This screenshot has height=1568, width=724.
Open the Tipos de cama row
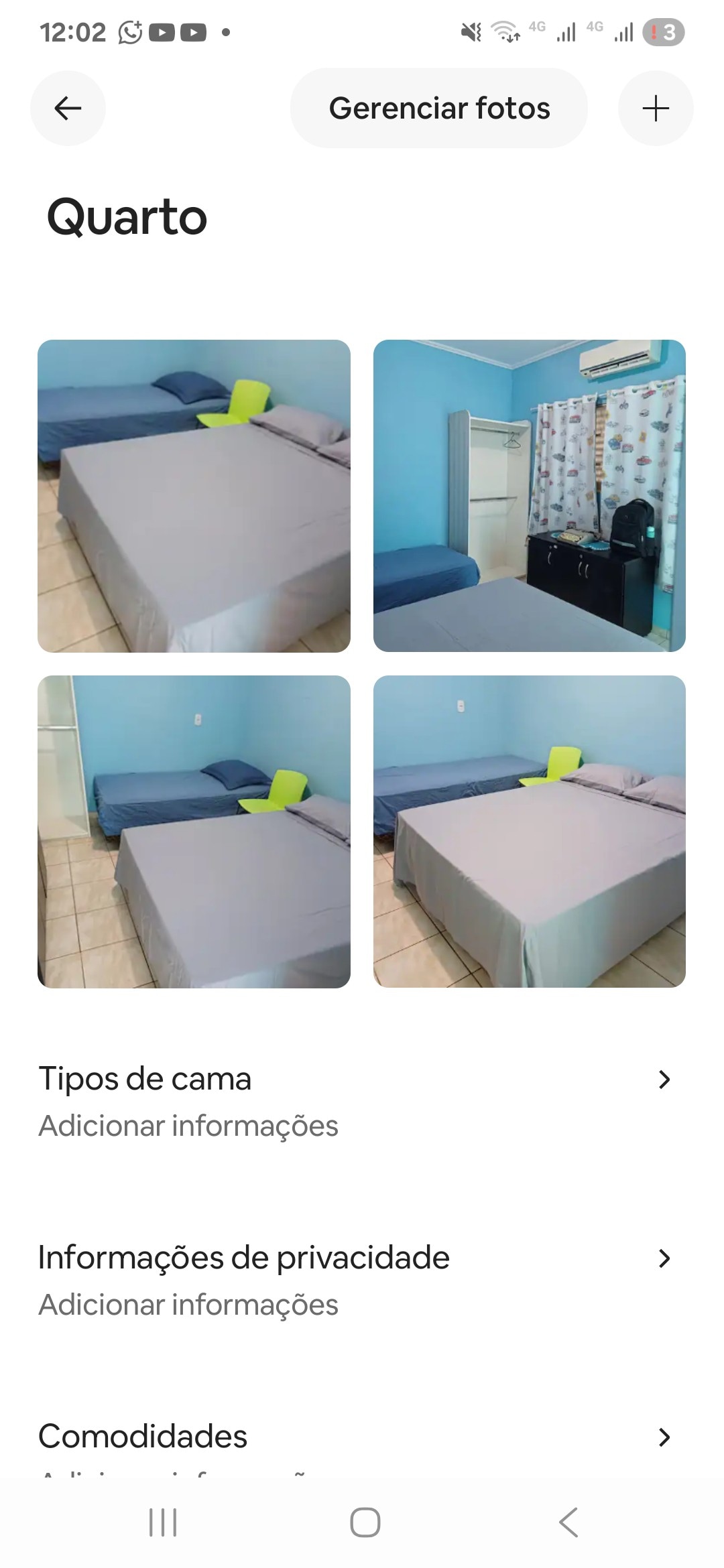click(x=355, y=1100)
